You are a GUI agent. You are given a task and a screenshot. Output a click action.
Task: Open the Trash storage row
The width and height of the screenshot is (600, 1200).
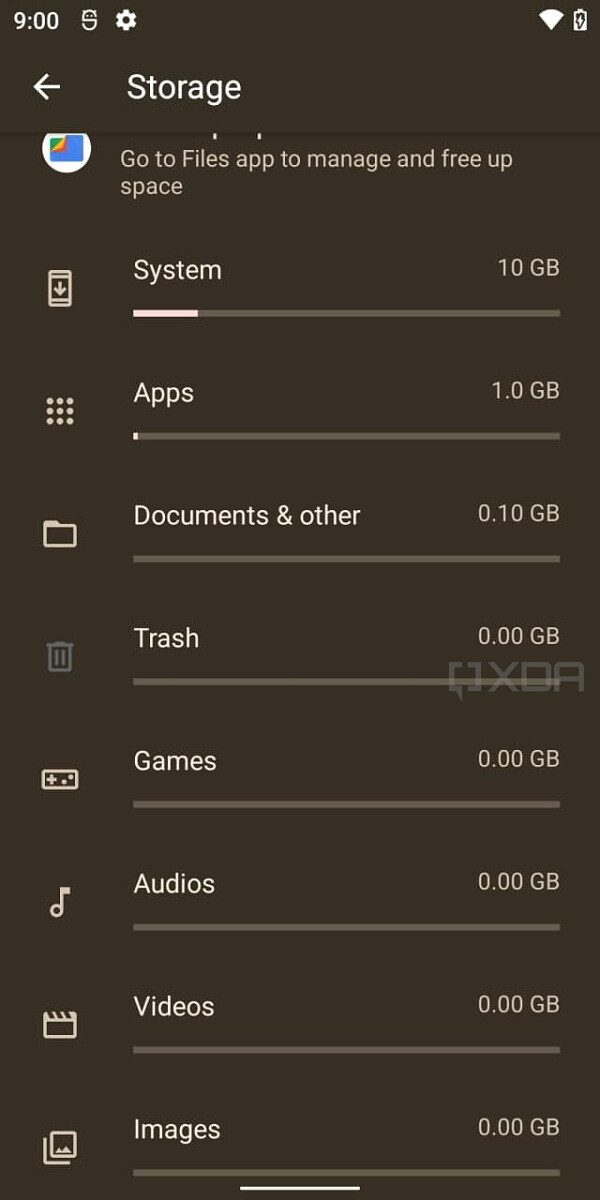[x=345, y=655]
